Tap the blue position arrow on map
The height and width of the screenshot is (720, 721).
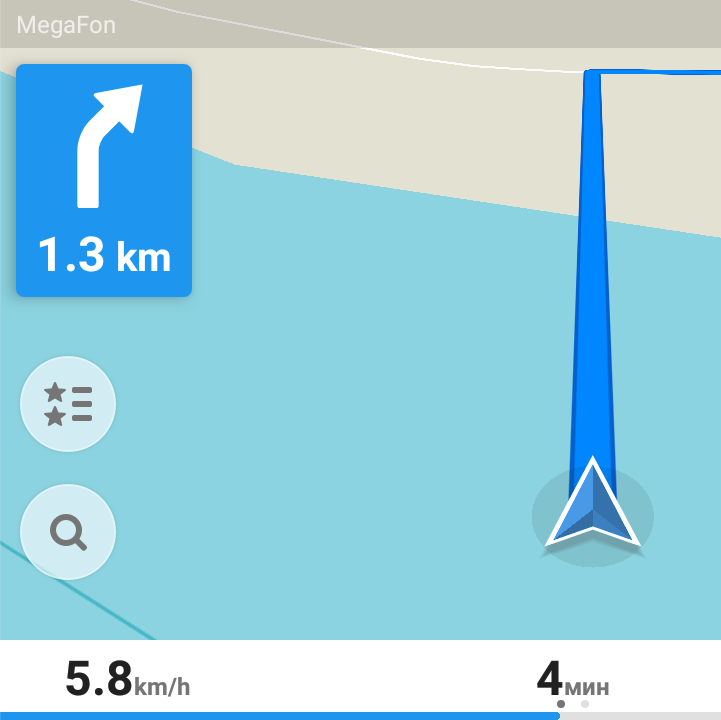tap(593, 507)
